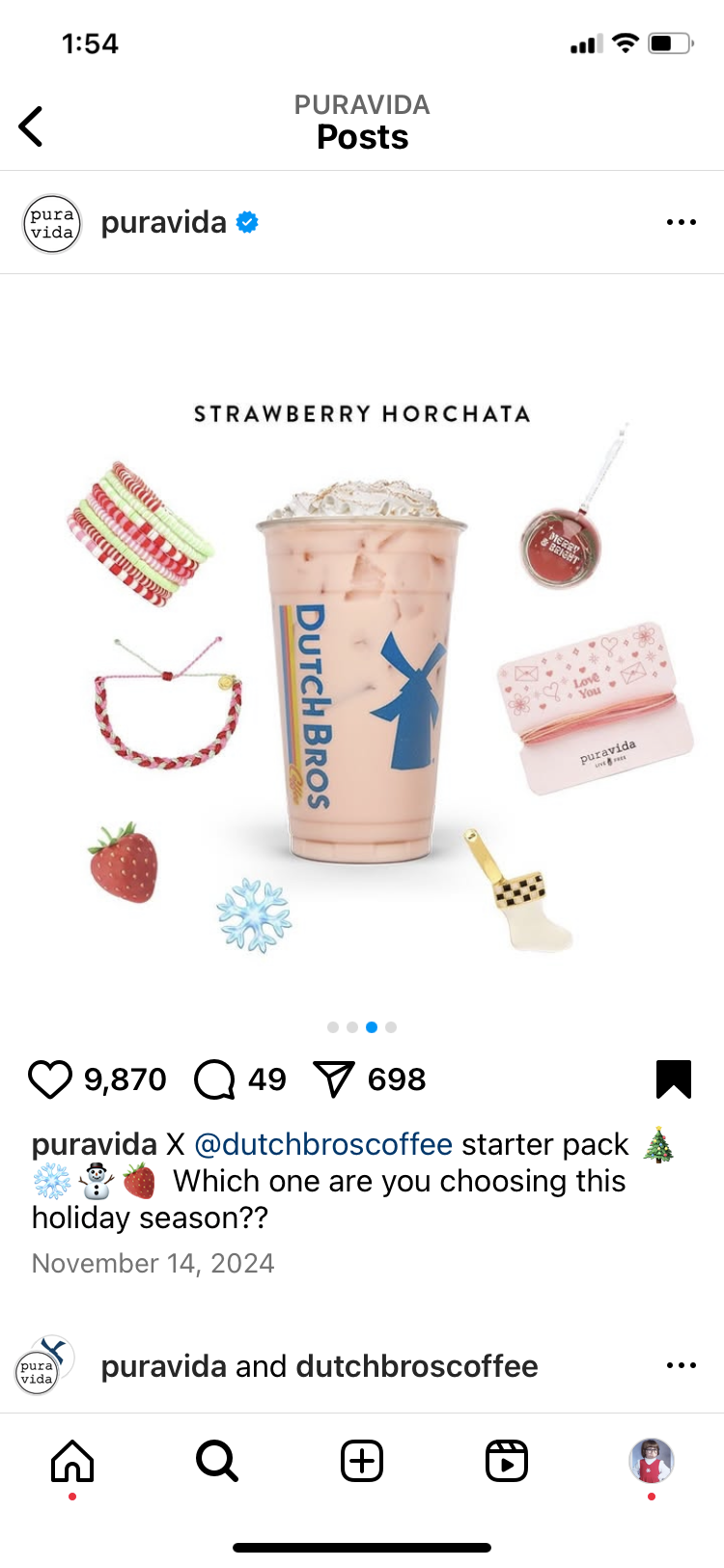Create a new post
This screenshot has height=1568, width=724.
click(x=362, y=1461)
